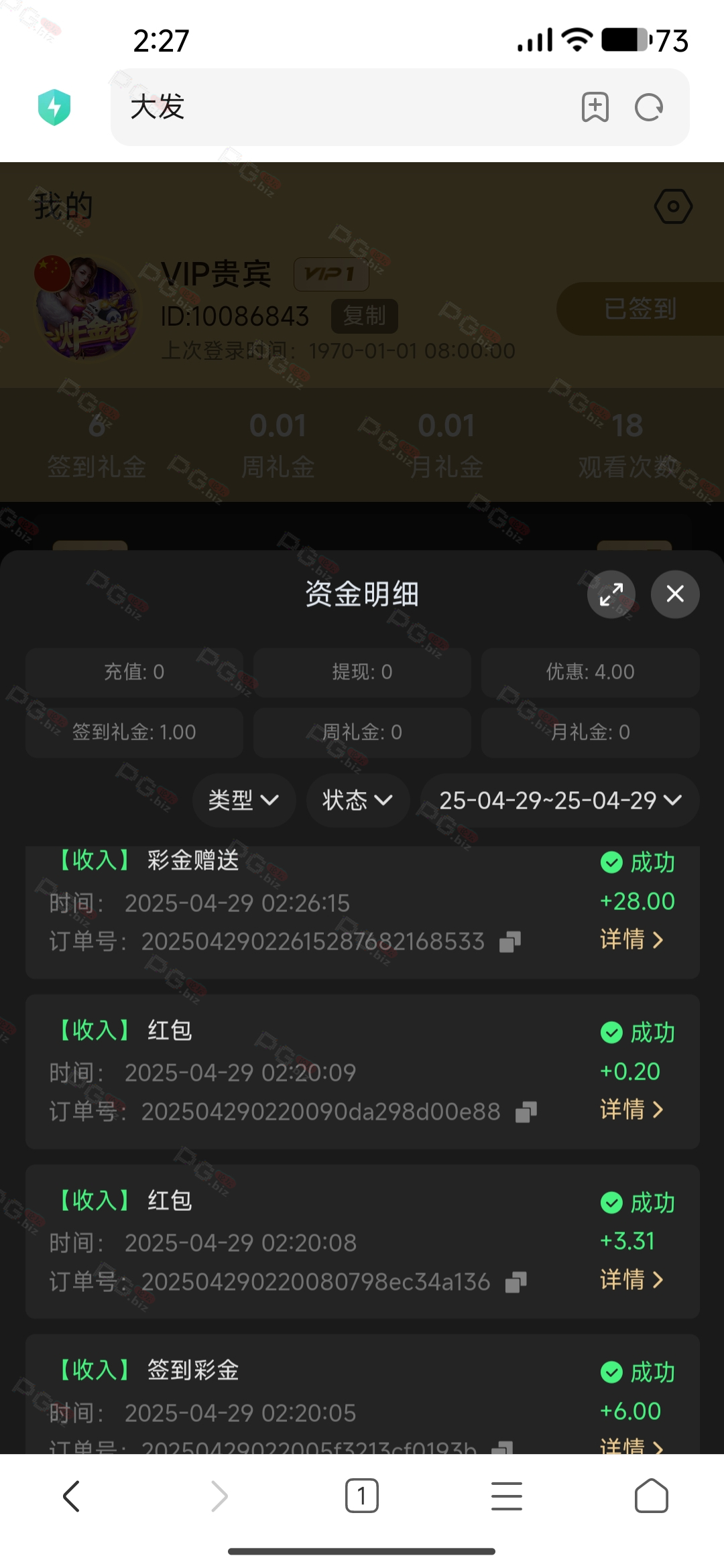This screenshot has height=1568, width=724.
Task: Close the 资金明细 dialog
Action: [x=675, y=594]
